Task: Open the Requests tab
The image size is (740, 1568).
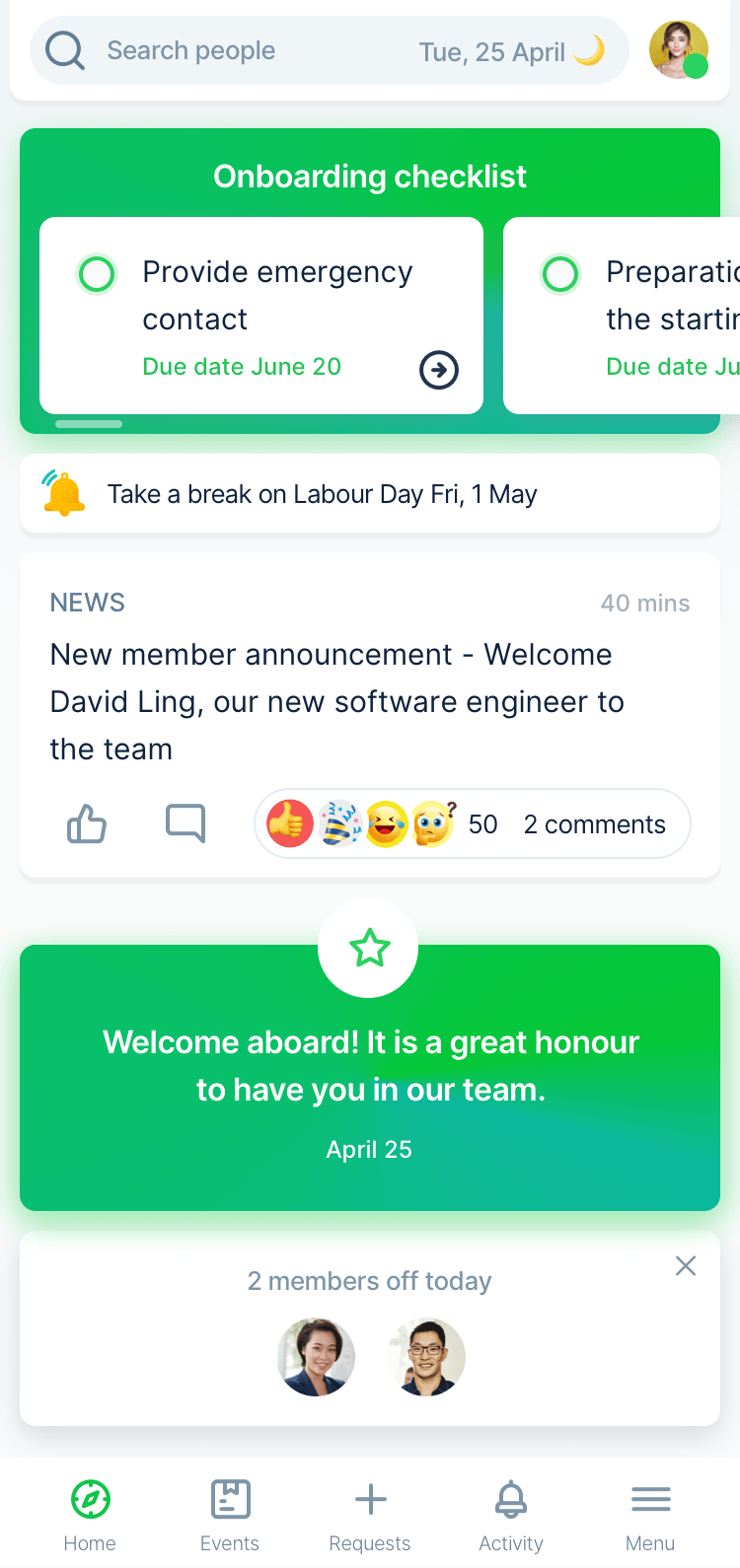Action: coord(370,1515)
